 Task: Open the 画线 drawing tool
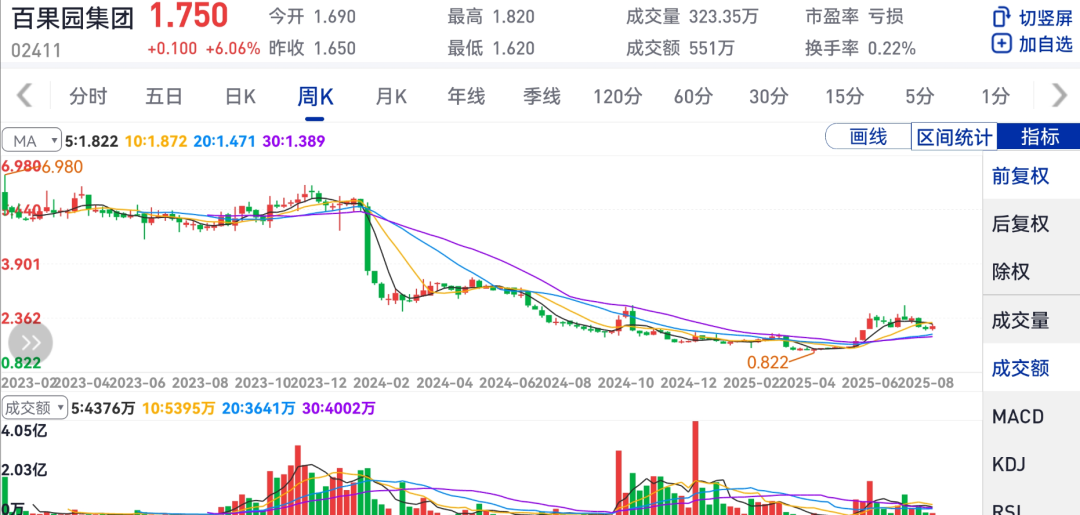(x=867, y=137)
